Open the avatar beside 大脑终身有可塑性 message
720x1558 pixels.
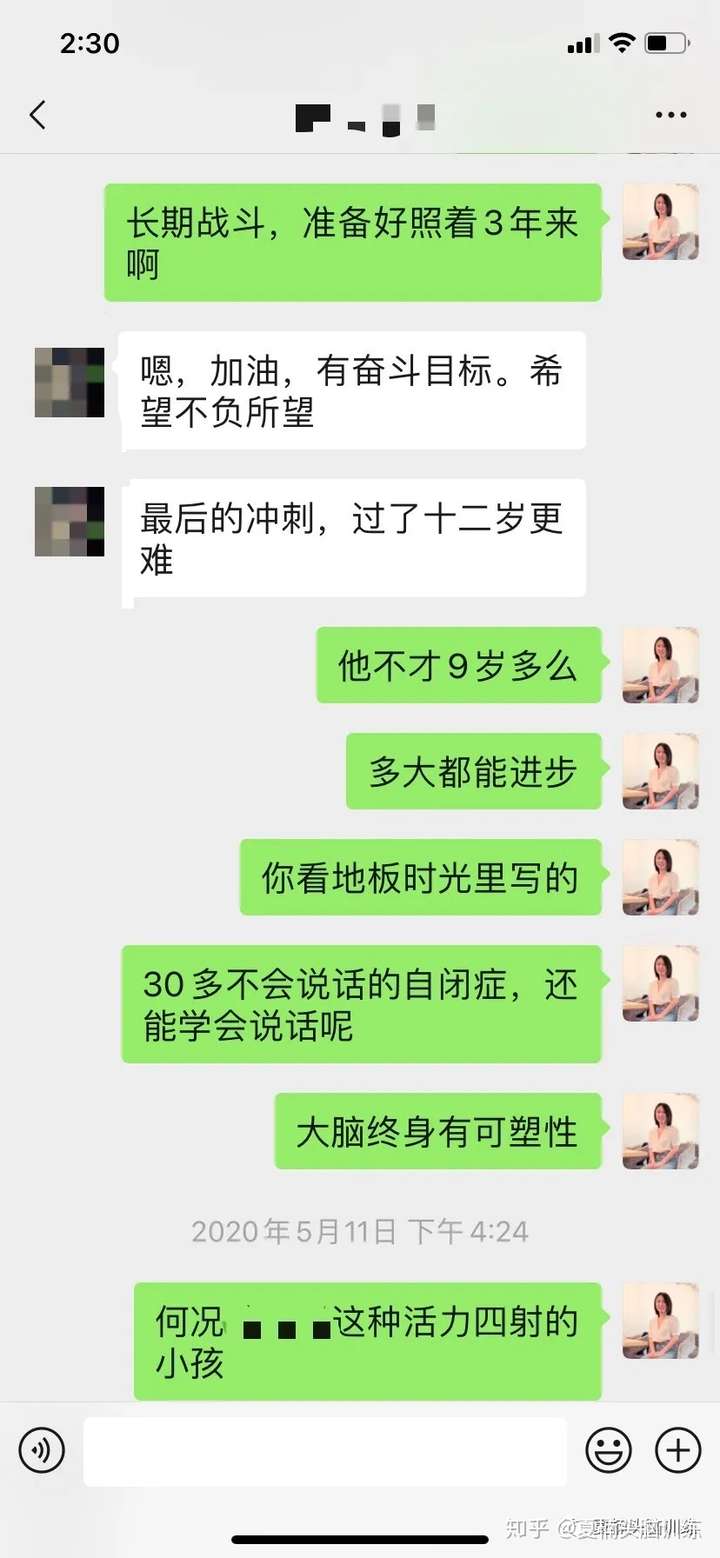point(660,1131)
